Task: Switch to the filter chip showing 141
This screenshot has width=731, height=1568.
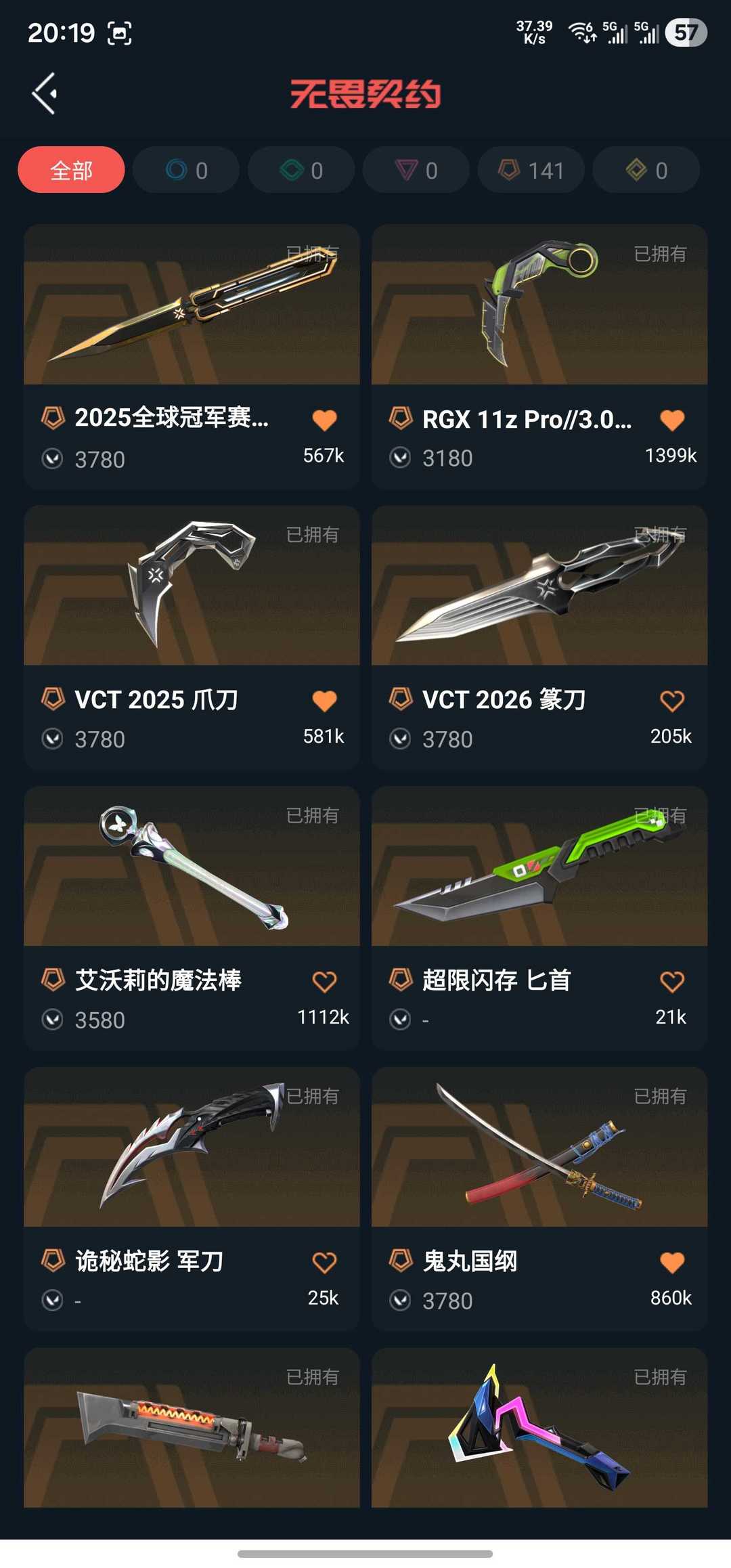Action: [x=531, y=170]
